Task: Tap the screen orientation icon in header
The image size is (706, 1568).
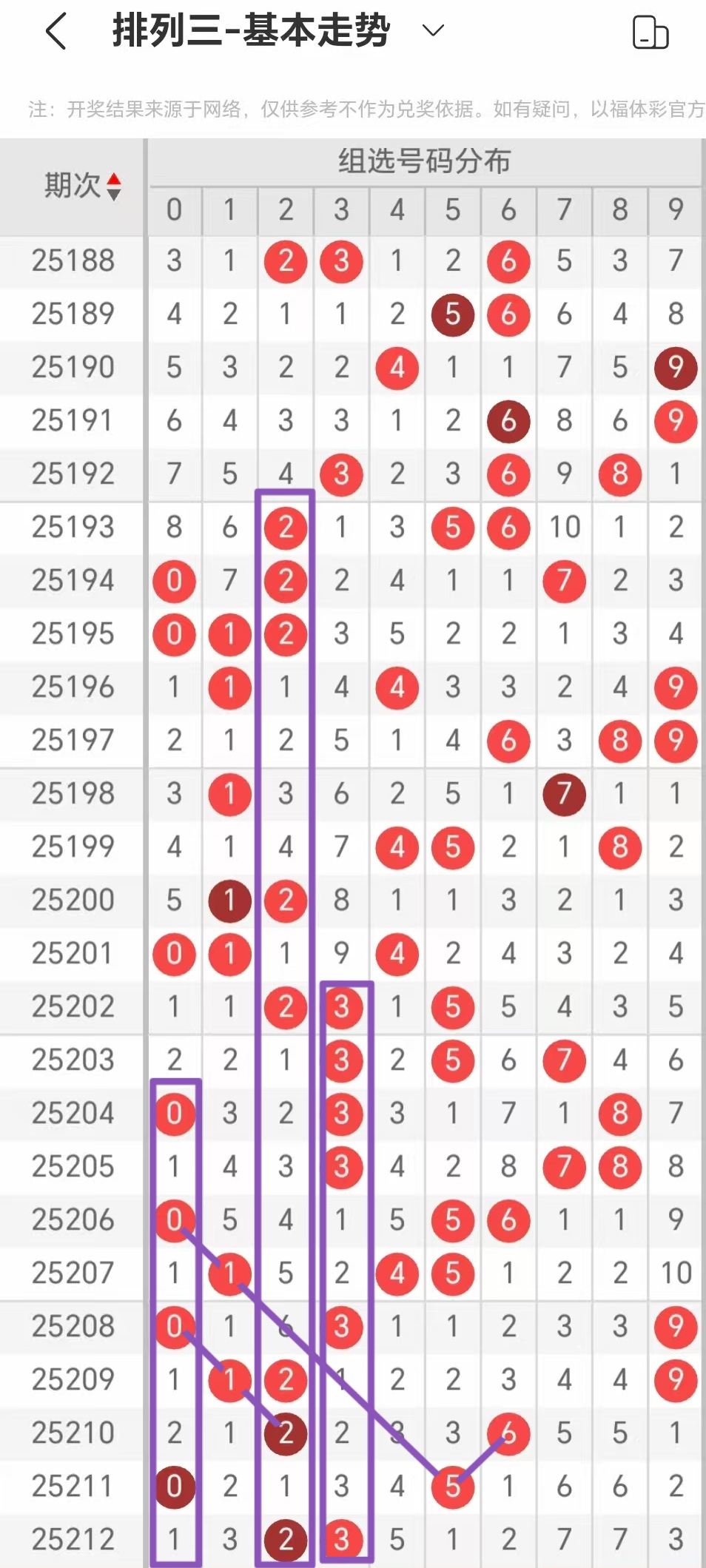Action: [x=650, y=33]
